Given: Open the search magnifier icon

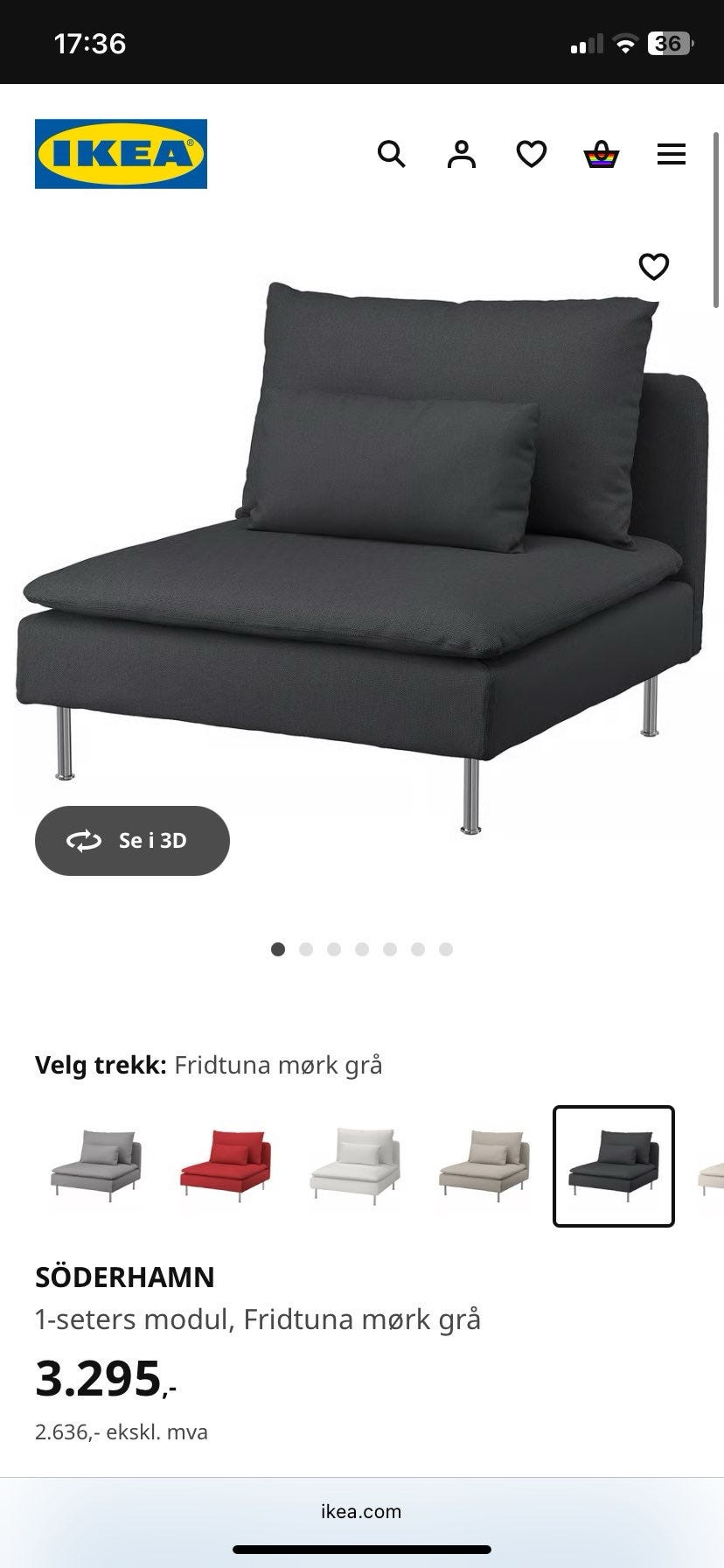Looking at the screenshot, I should point(391,155).
